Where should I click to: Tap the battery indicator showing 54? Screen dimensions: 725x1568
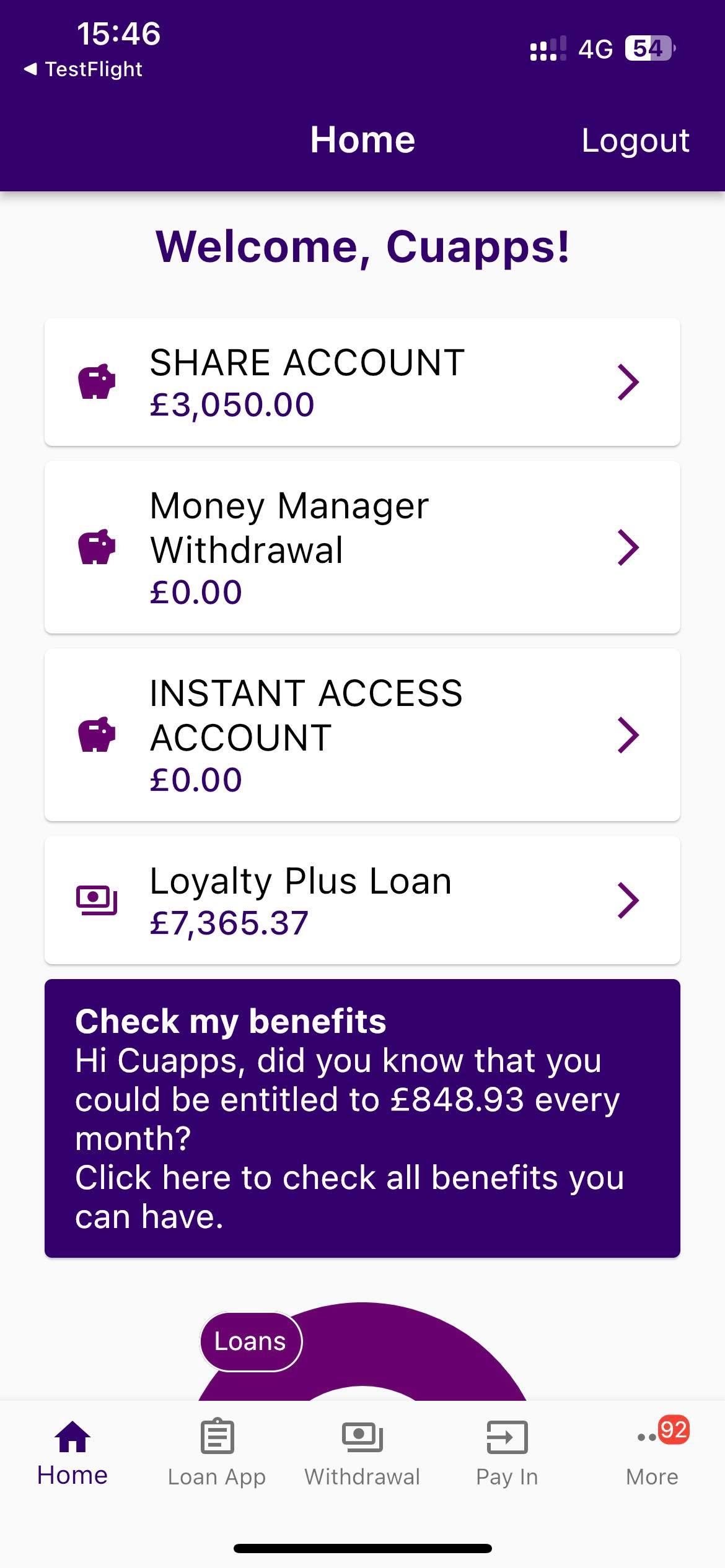tap(648, 48)
